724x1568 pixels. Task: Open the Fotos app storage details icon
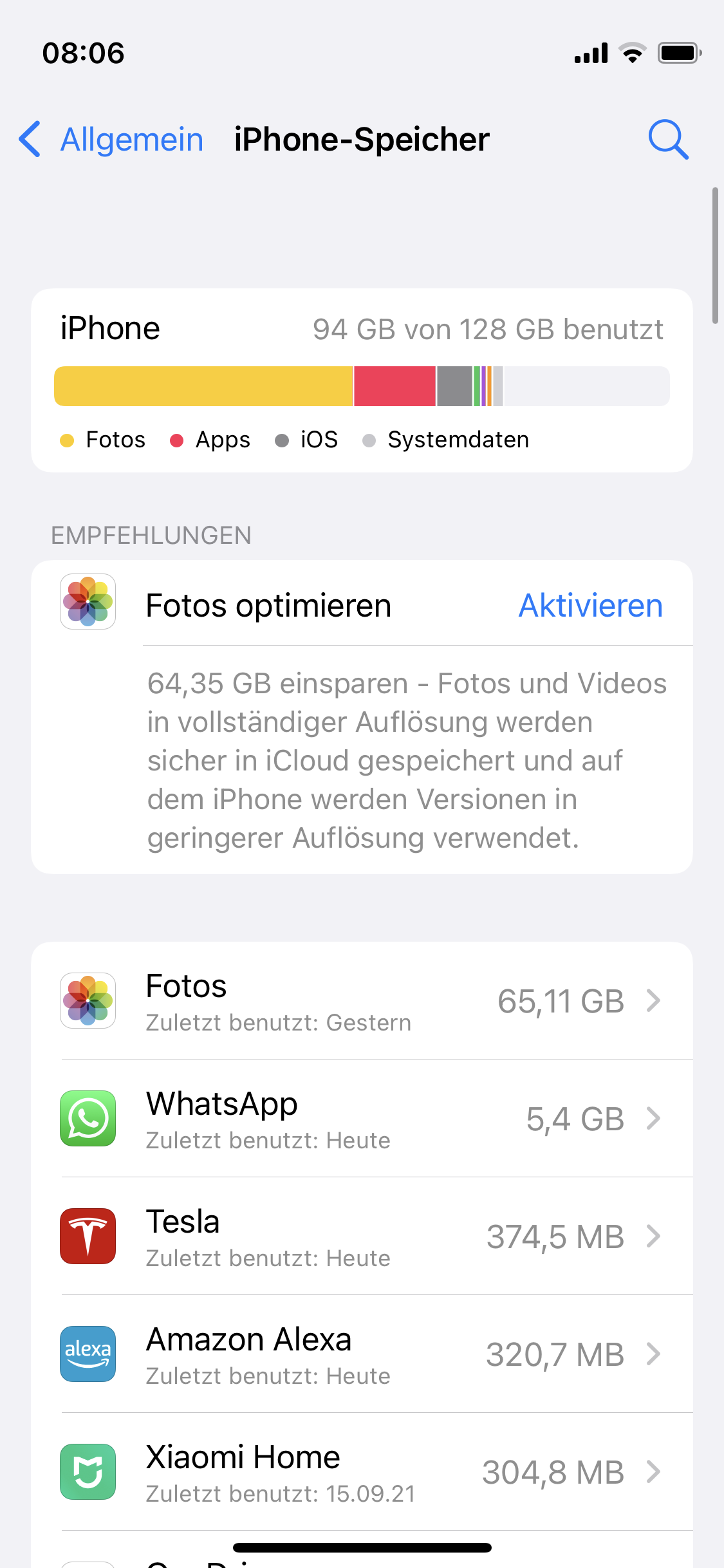87,1000
